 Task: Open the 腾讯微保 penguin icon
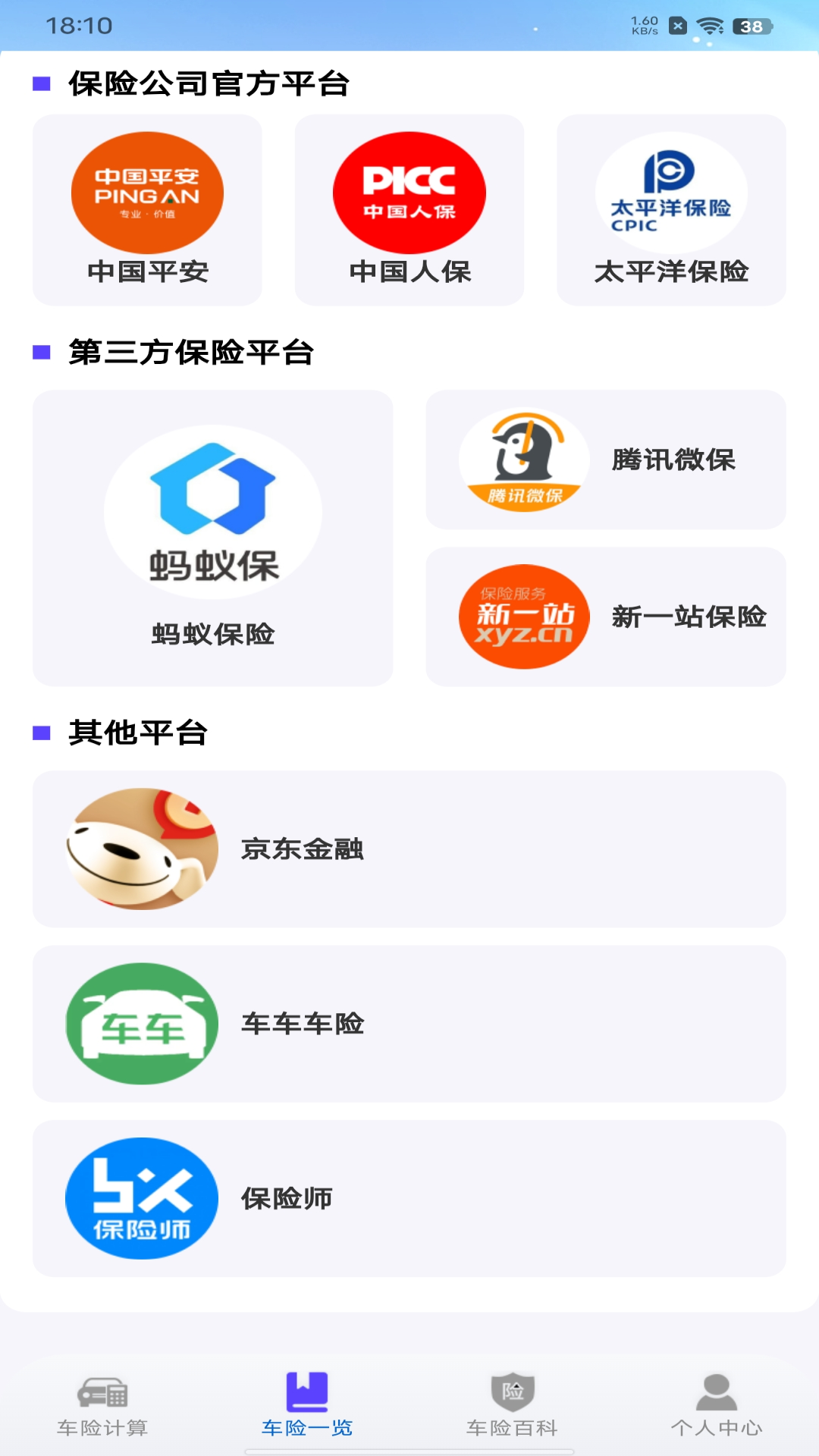tap(523, 459)
